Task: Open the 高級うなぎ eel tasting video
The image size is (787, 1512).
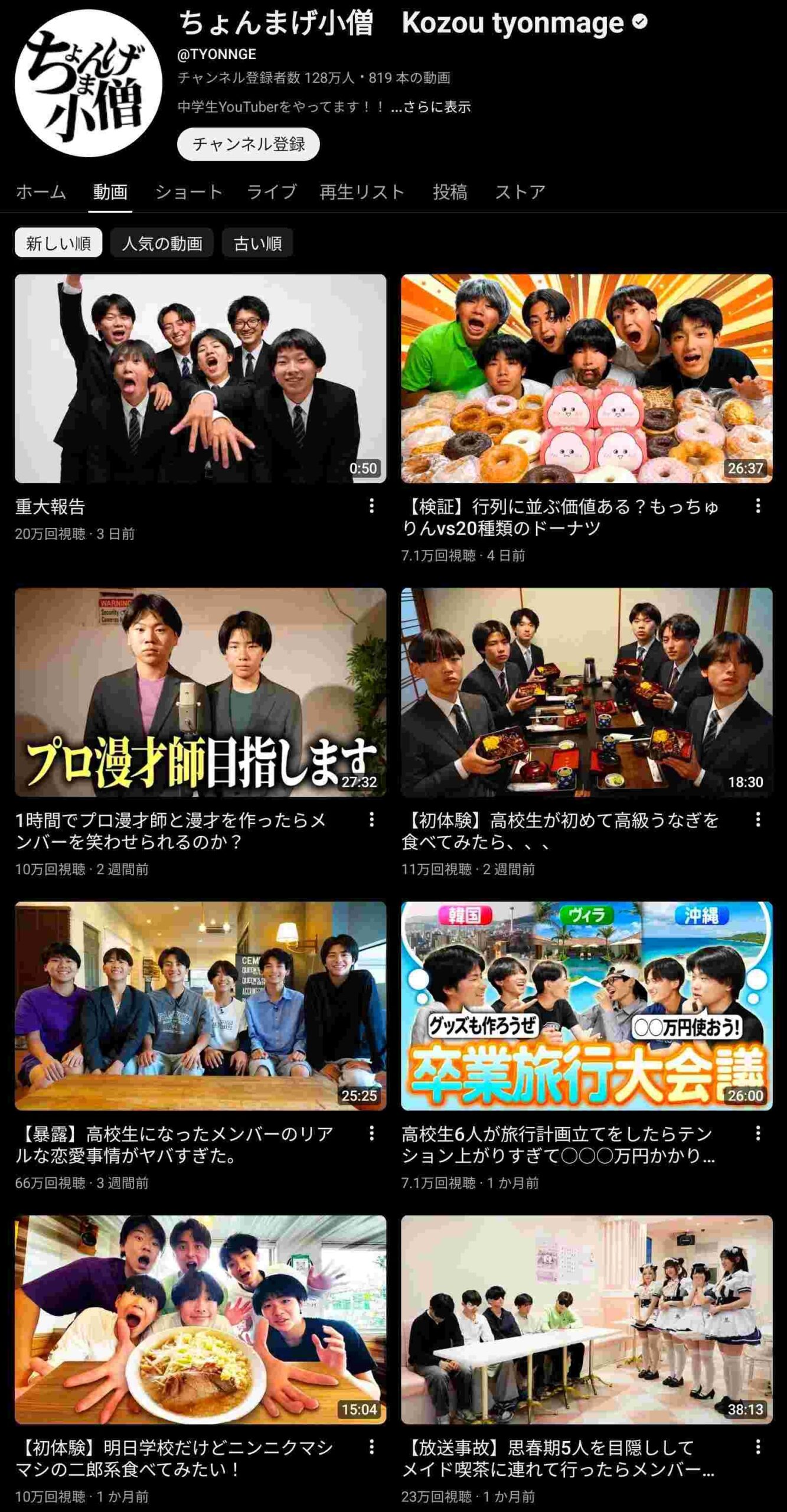Action: tap(586, 692)
